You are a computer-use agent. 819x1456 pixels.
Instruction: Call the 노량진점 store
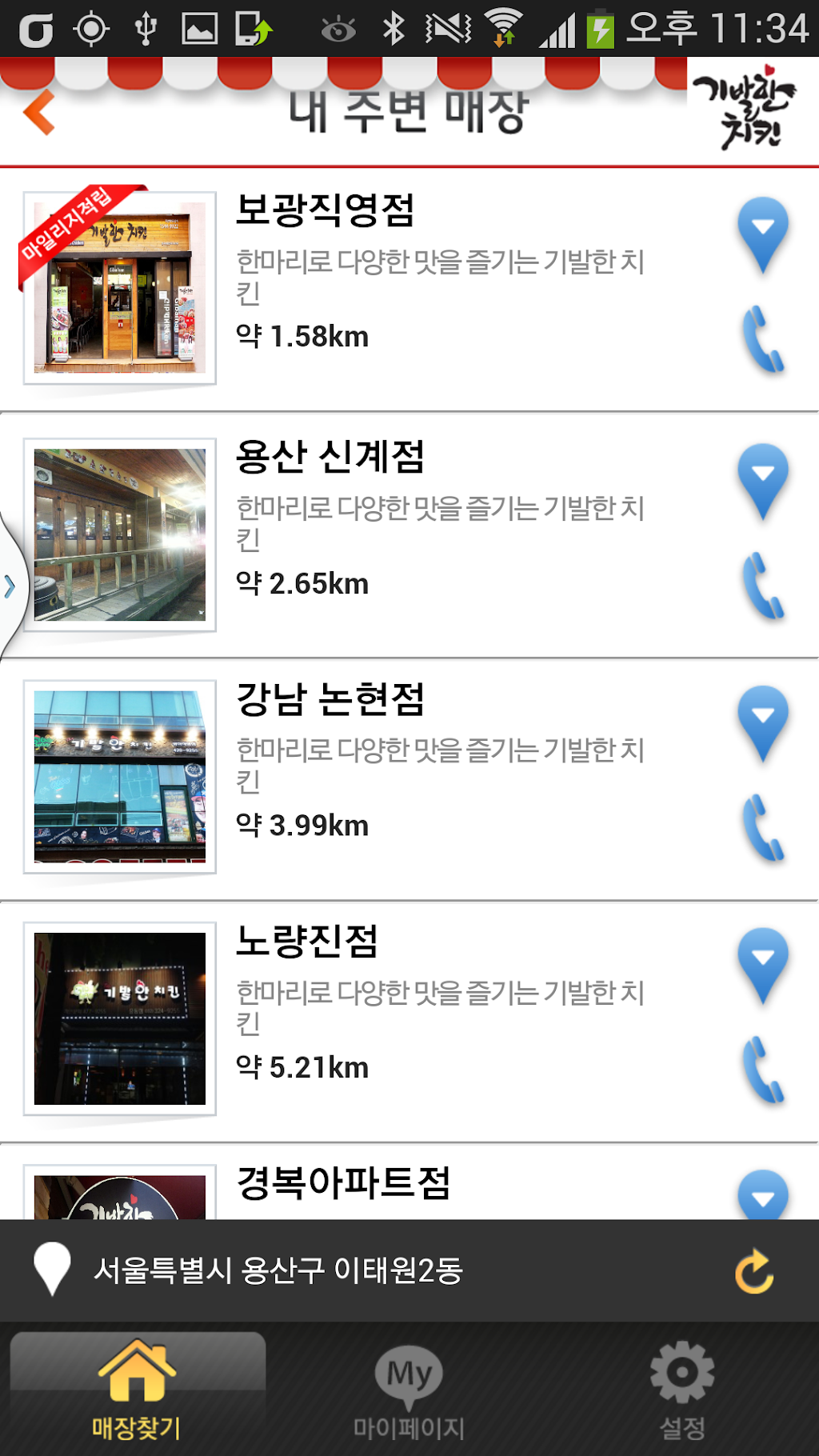click(x=763, y=1070)
